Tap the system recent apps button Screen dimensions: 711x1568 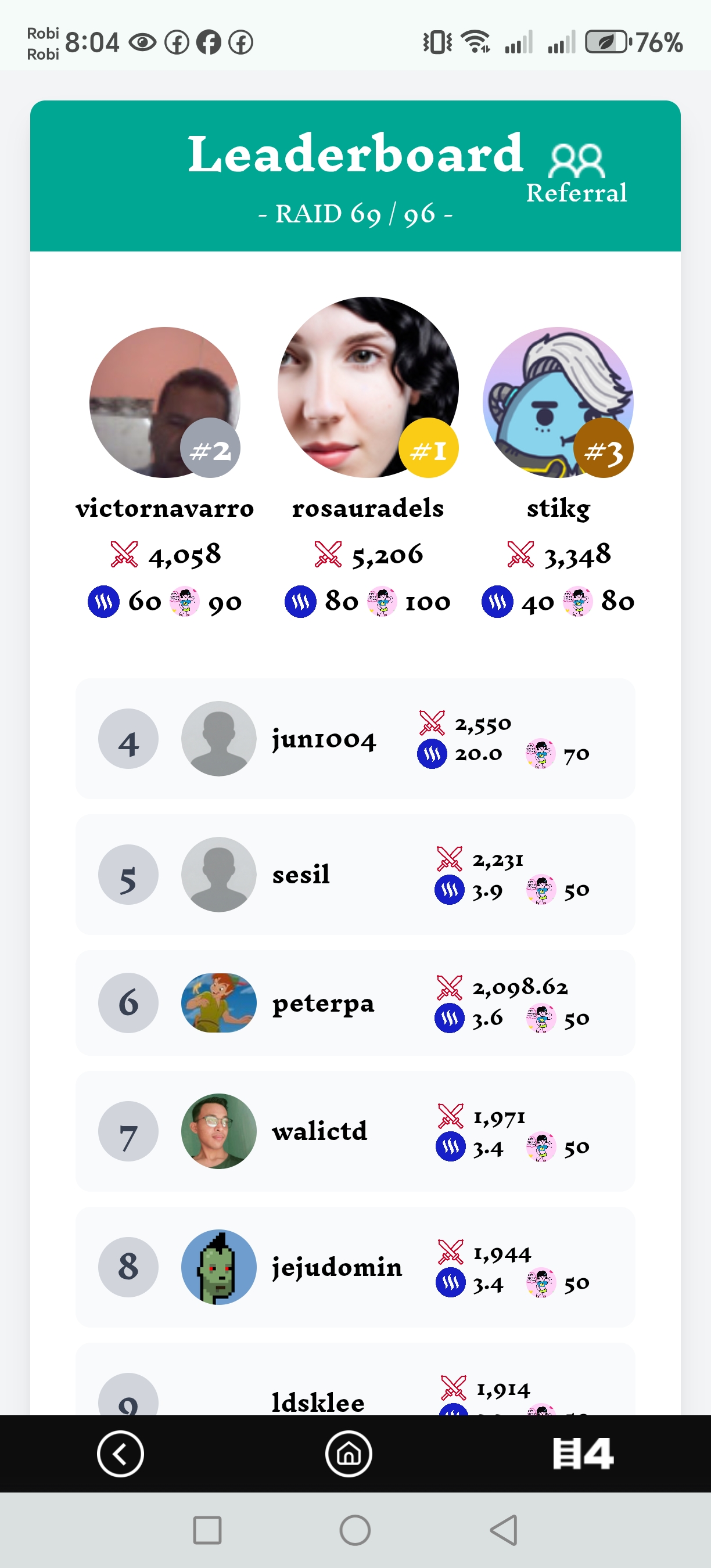[x=207, y=1530]
